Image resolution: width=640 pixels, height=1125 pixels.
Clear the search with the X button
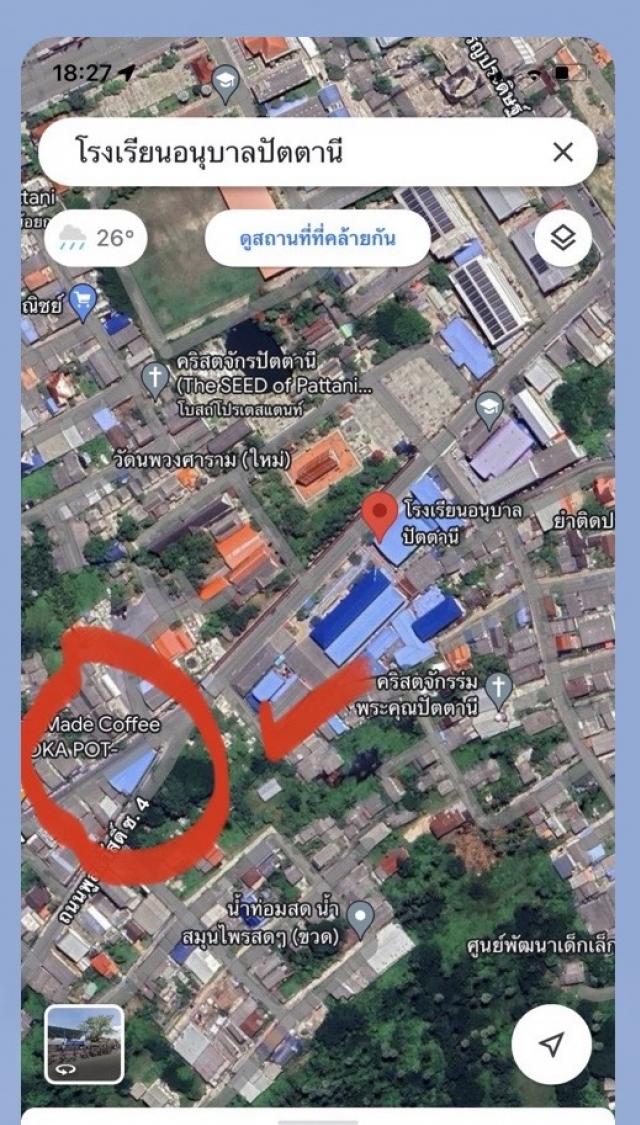point(563,152)
